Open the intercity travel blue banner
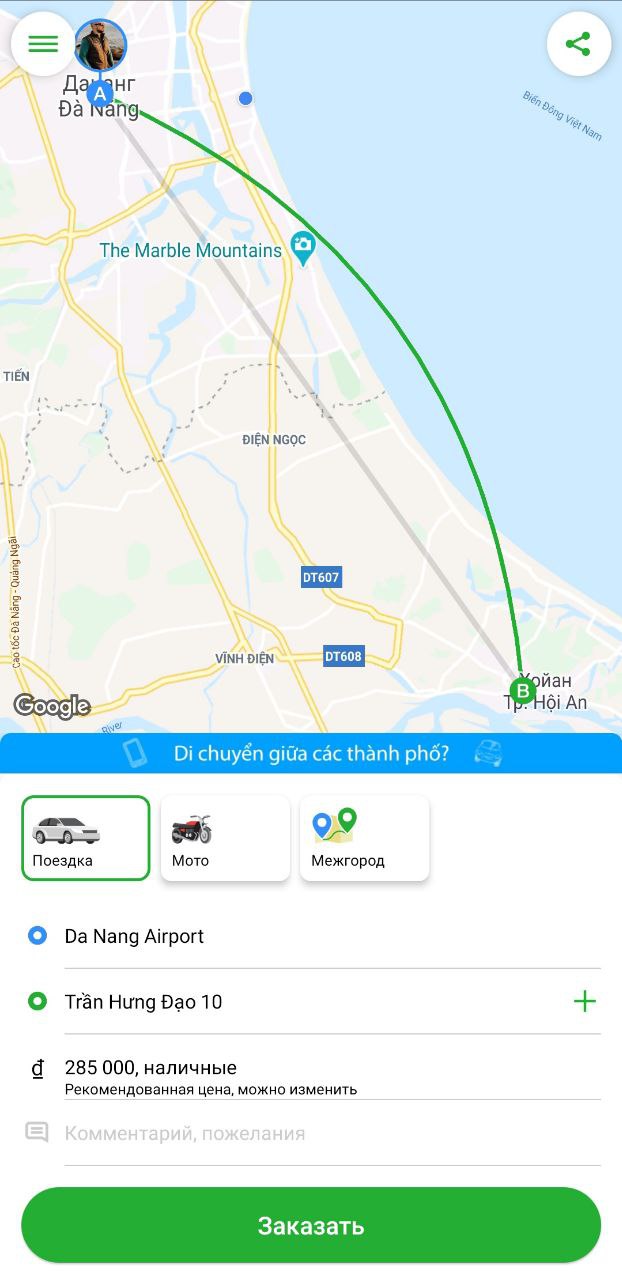Screen dimensions: 622x1280 [311, 753]
